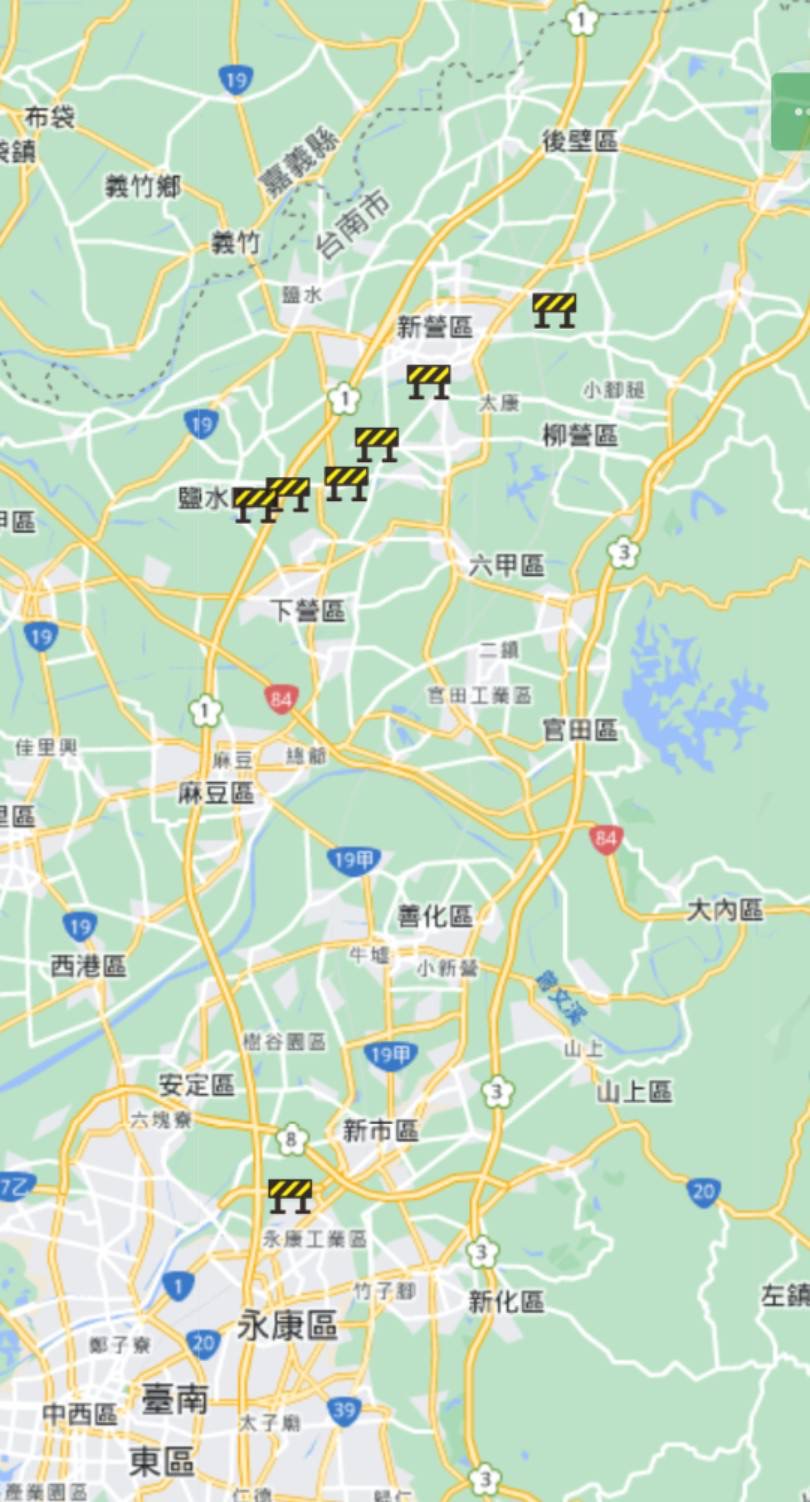Open the roadblock marker nearest to 小腳腿

click(x=554, y=310)
